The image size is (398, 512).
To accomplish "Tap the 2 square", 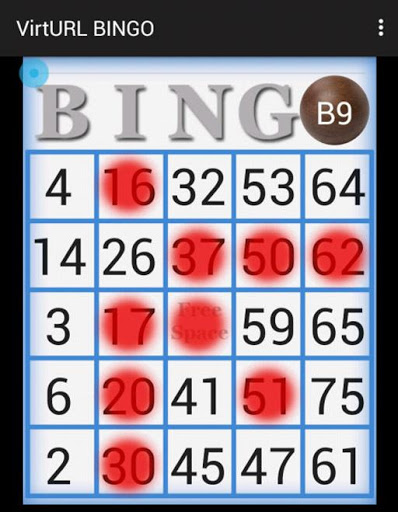I will [62, 462].
